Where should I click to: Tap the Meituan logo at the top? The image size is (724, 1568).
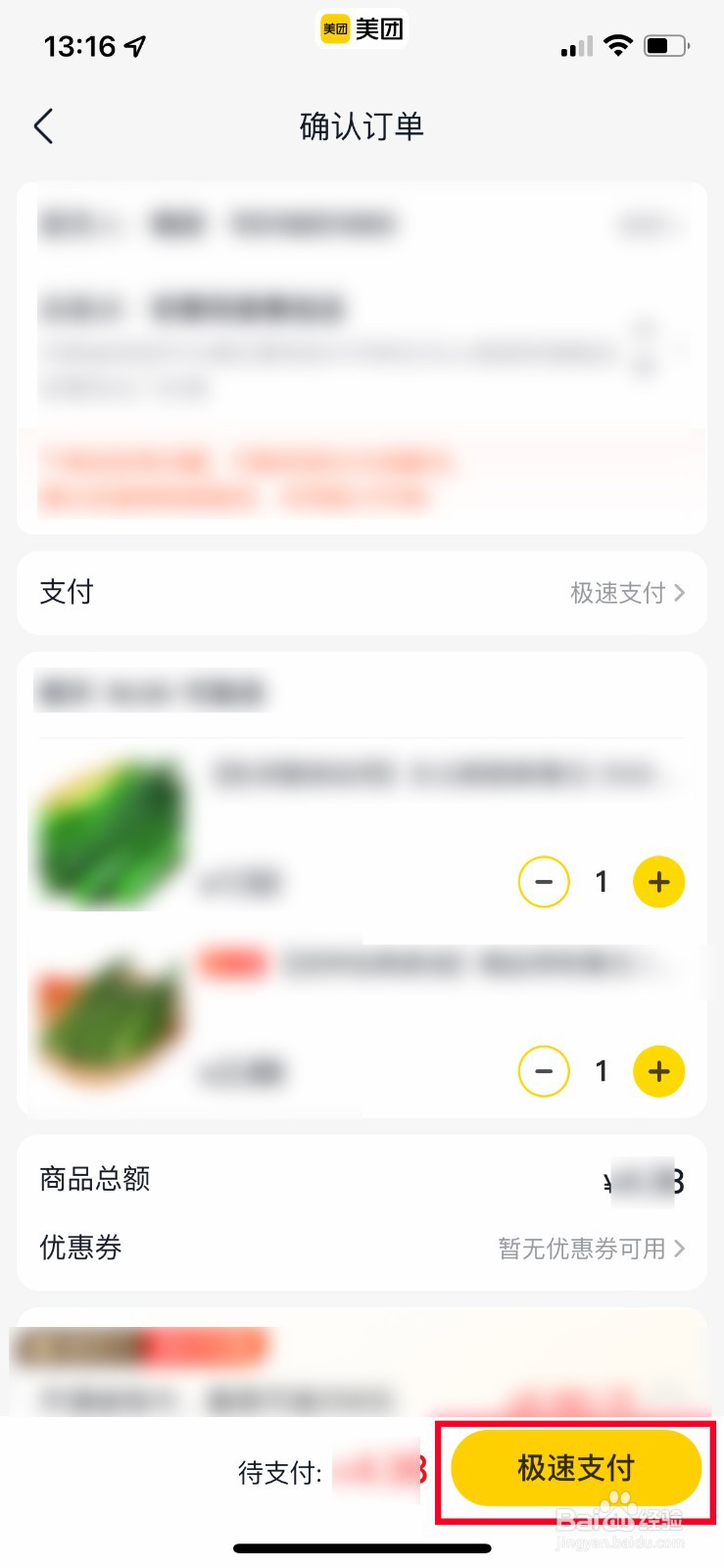pyautogui.click(x=361, y=28)
